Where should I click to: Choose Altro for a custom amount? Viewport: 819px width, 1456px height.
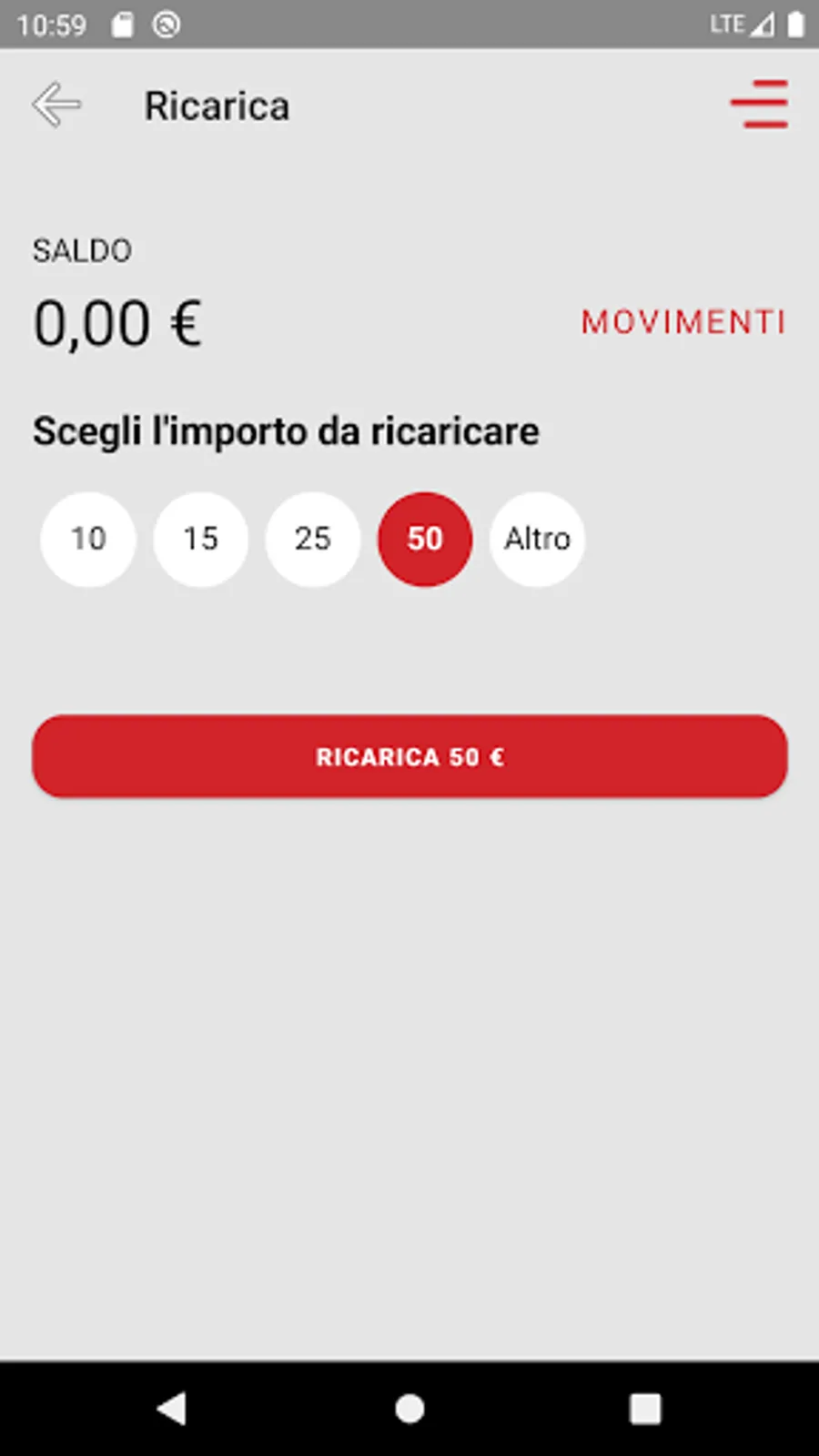click(x=537, y=539)
